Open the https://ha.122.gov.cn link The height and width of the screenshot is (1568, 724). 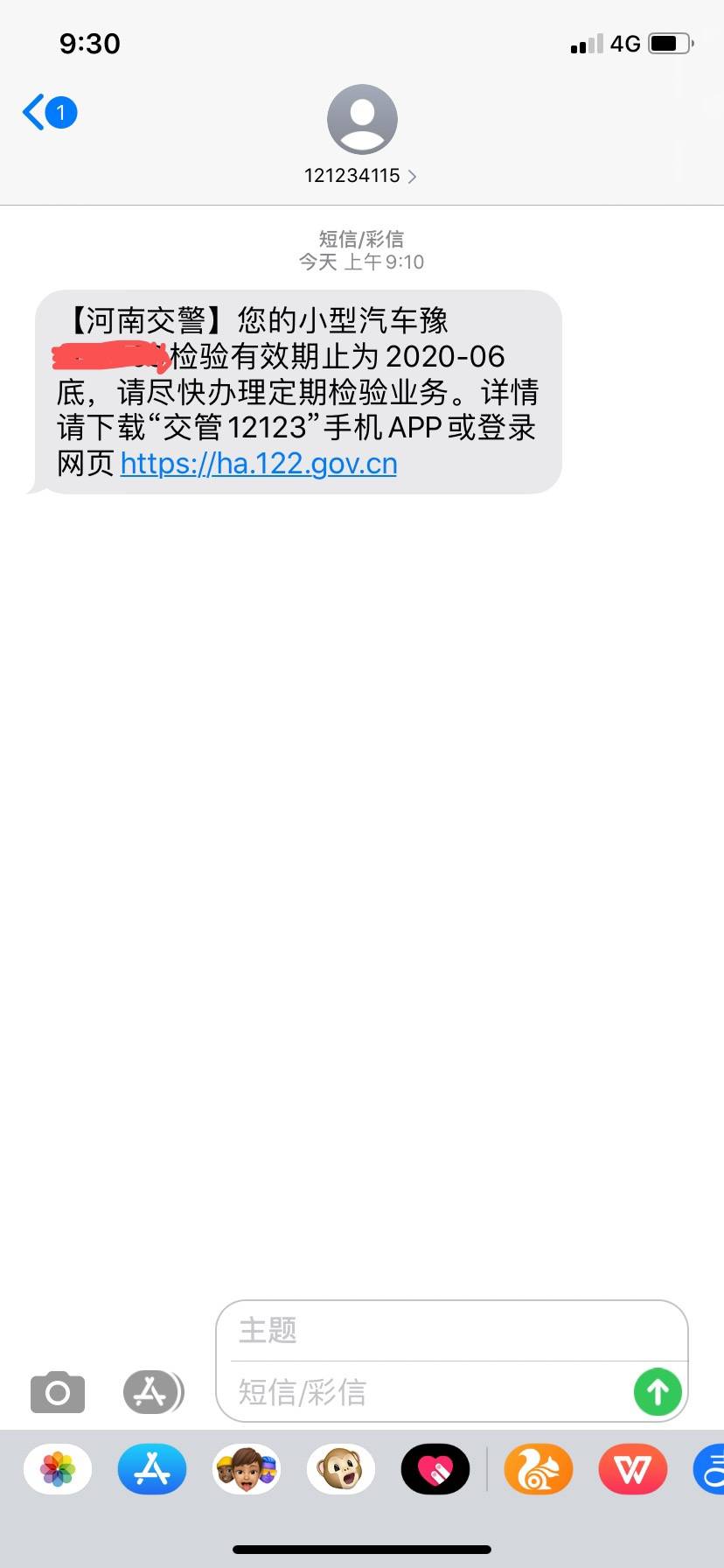click(259, 464)
